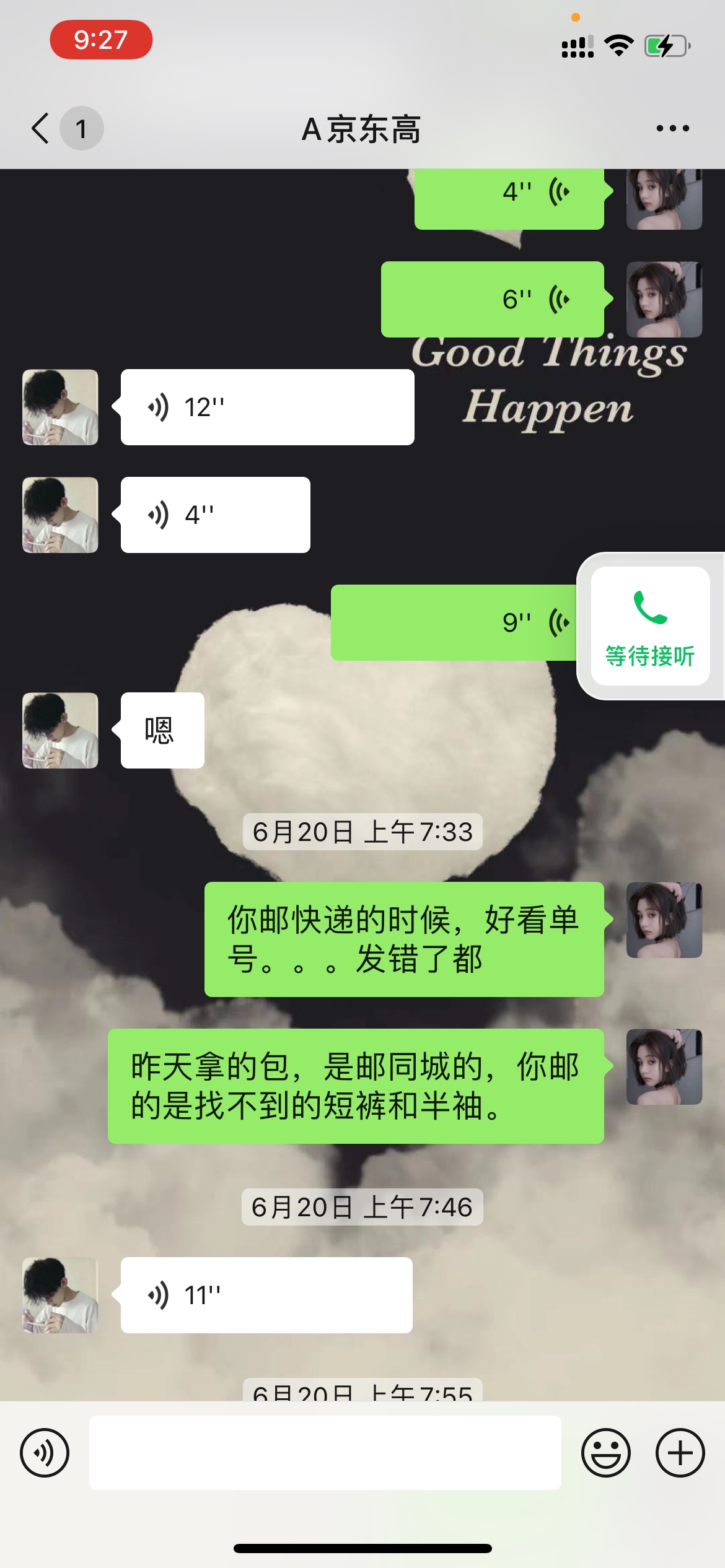Viewport: 725px width, 1568px height.
Task: Focus the message text field
Action: point(325,1453)
